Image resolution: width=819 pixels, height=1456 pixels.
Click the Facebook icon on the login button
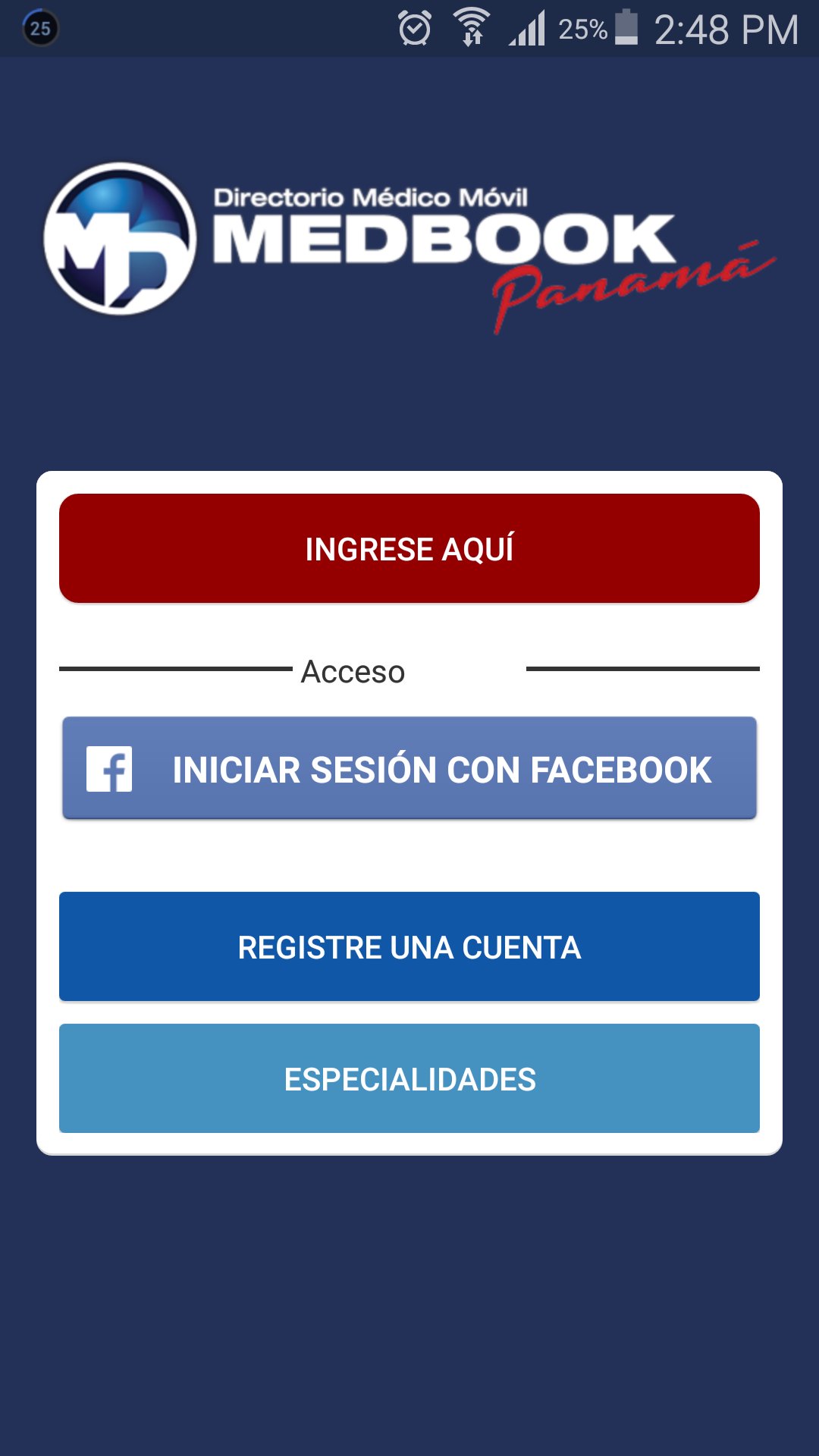111,769
